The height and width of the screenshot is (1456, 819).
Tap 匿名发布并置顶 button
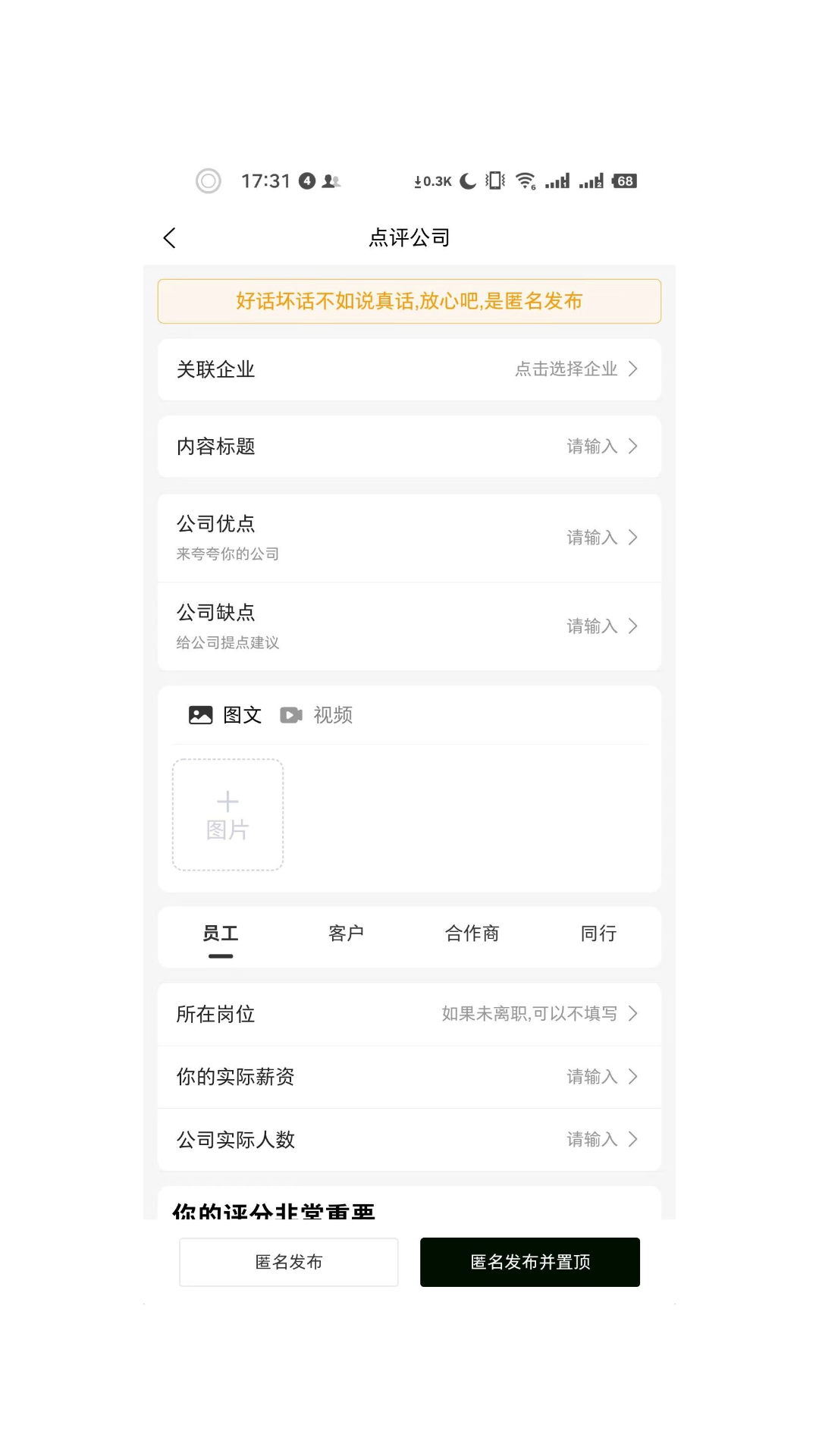530,1262
